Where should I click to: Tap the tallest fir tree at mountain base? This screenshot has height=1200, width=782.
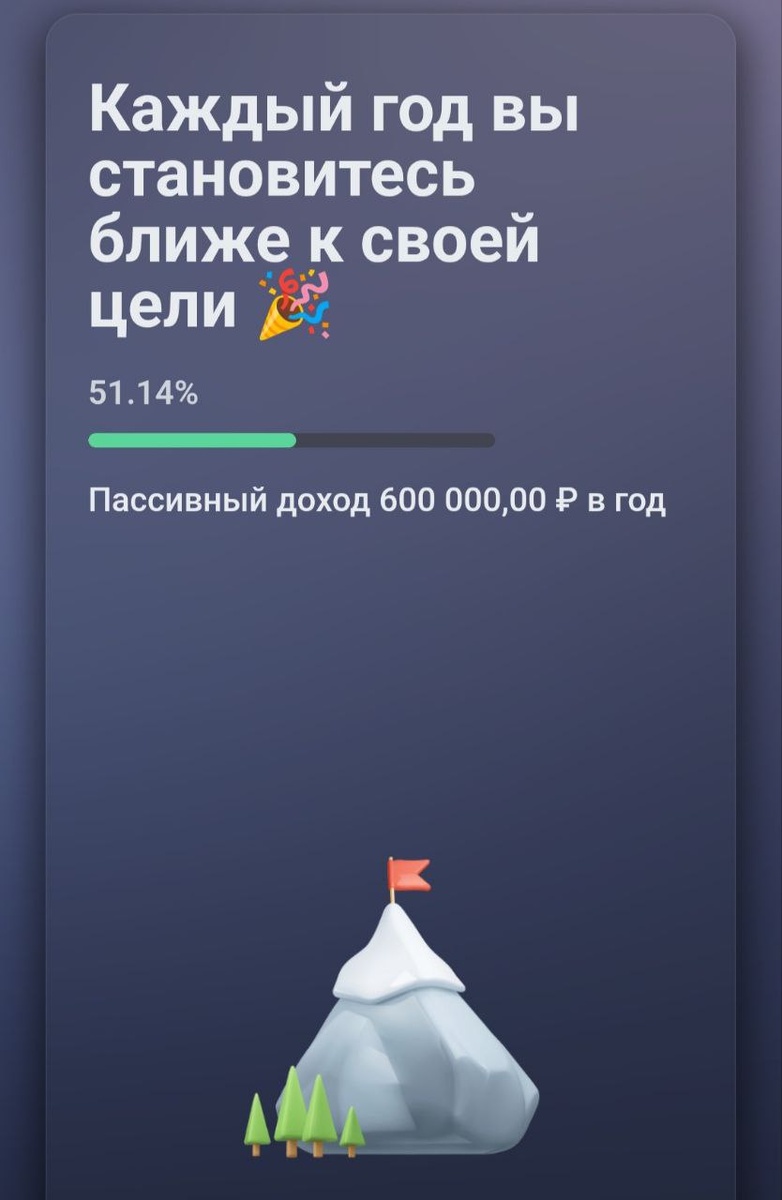tap(291, 1105)
